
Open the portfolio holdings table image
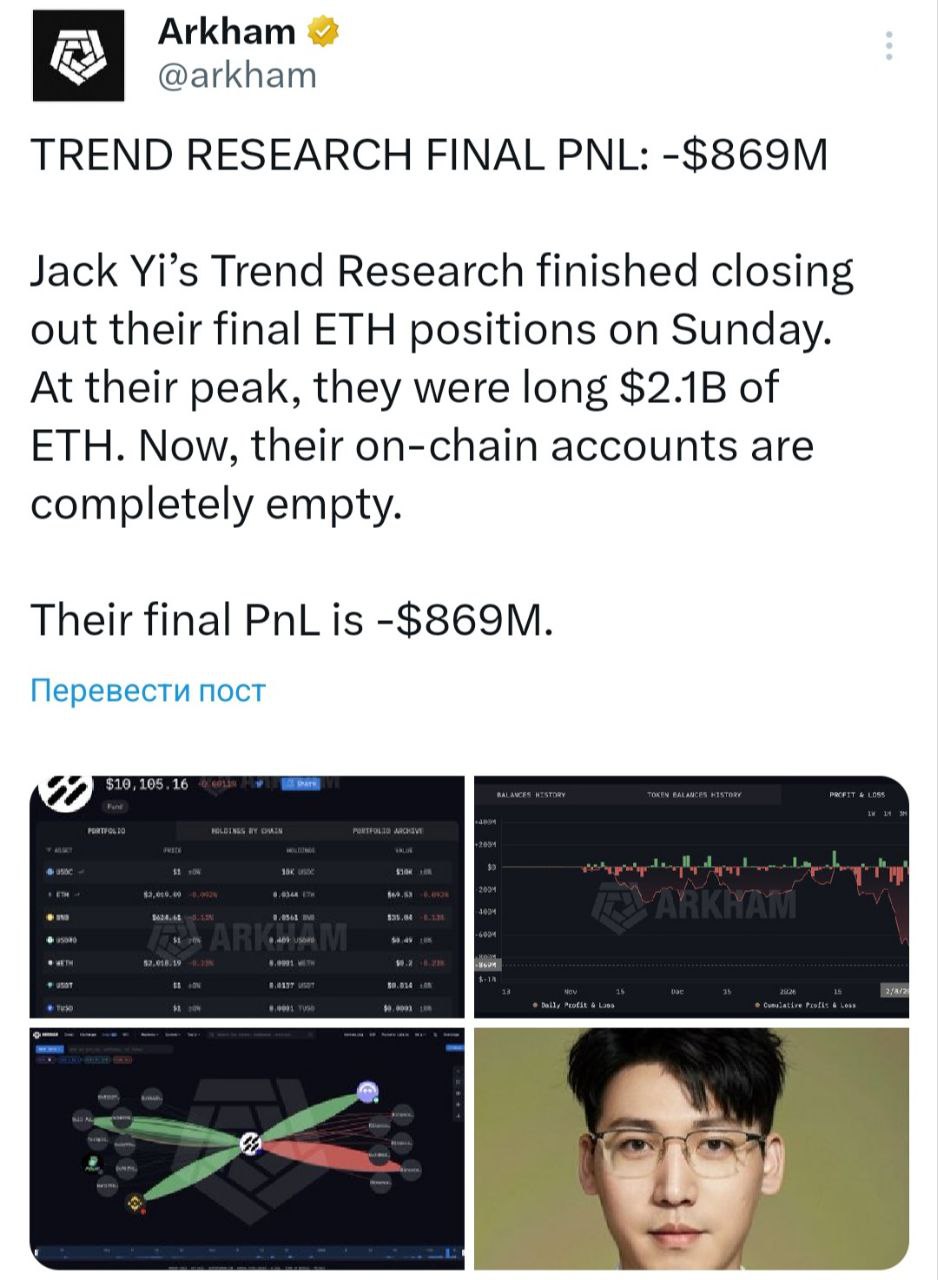pyautogui.click(x=247, y=896)
